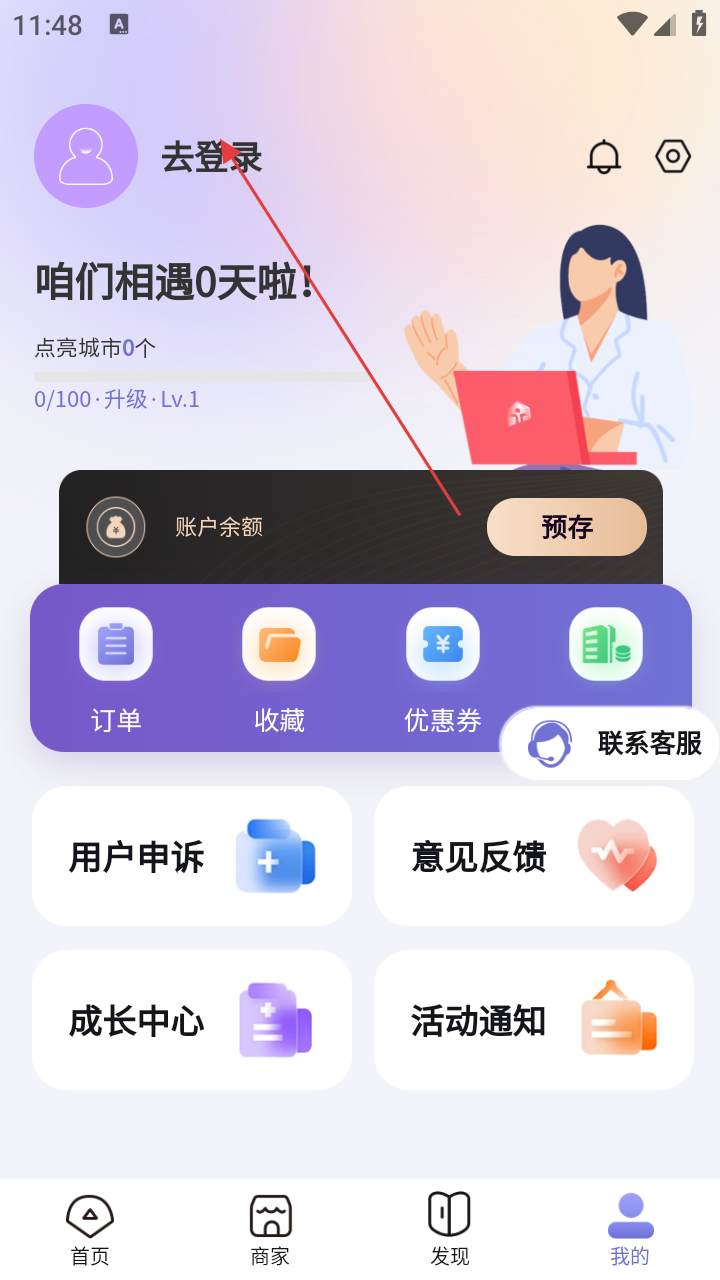Select the 我的 tab
Viewport: 720px width, 1280px height.
[x=630, y=1230]
